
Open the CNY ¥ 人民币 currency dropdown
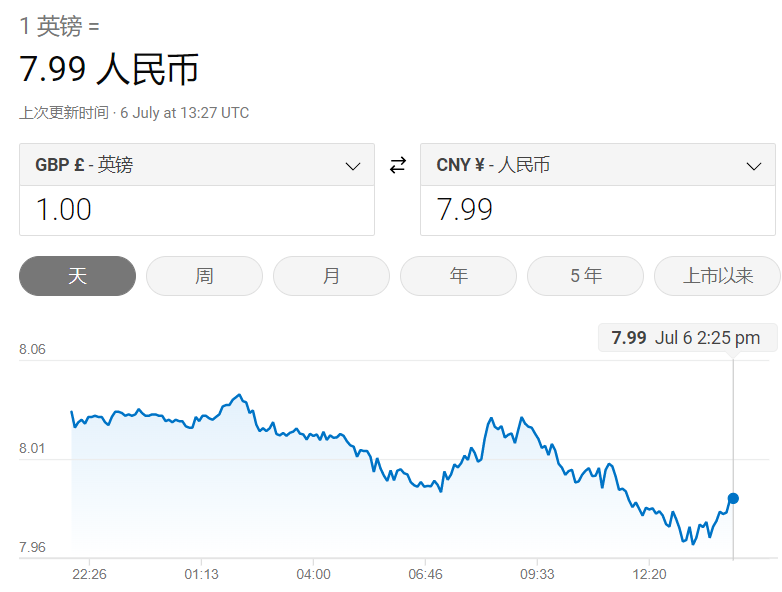(597, 165)
